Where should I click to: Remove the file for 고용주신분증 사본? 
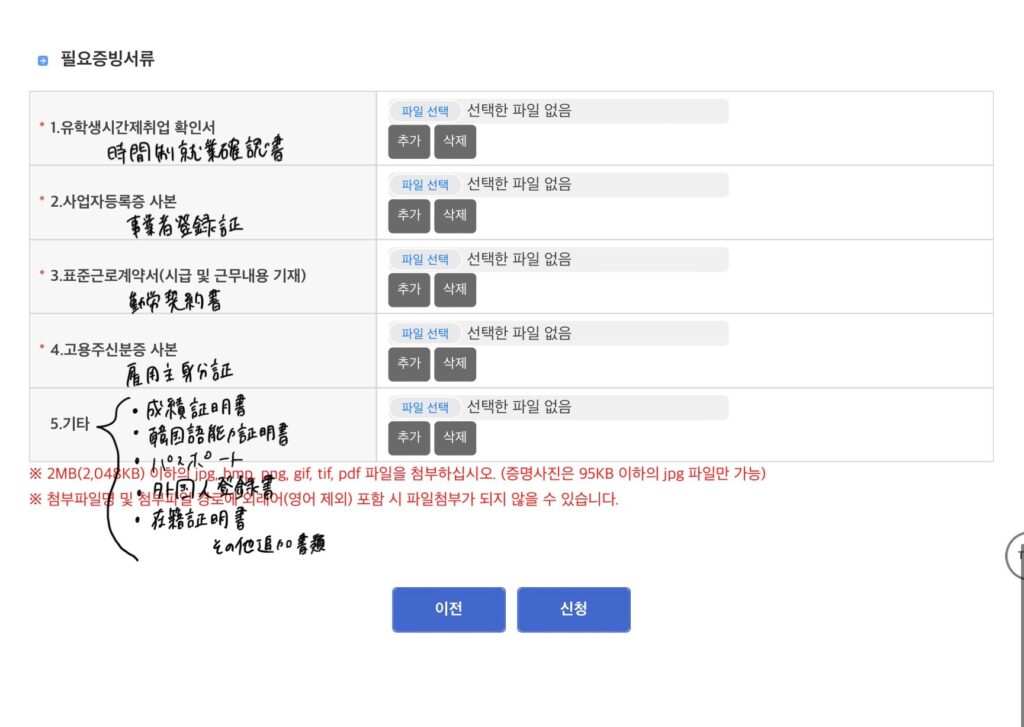(x=455, y=364)
